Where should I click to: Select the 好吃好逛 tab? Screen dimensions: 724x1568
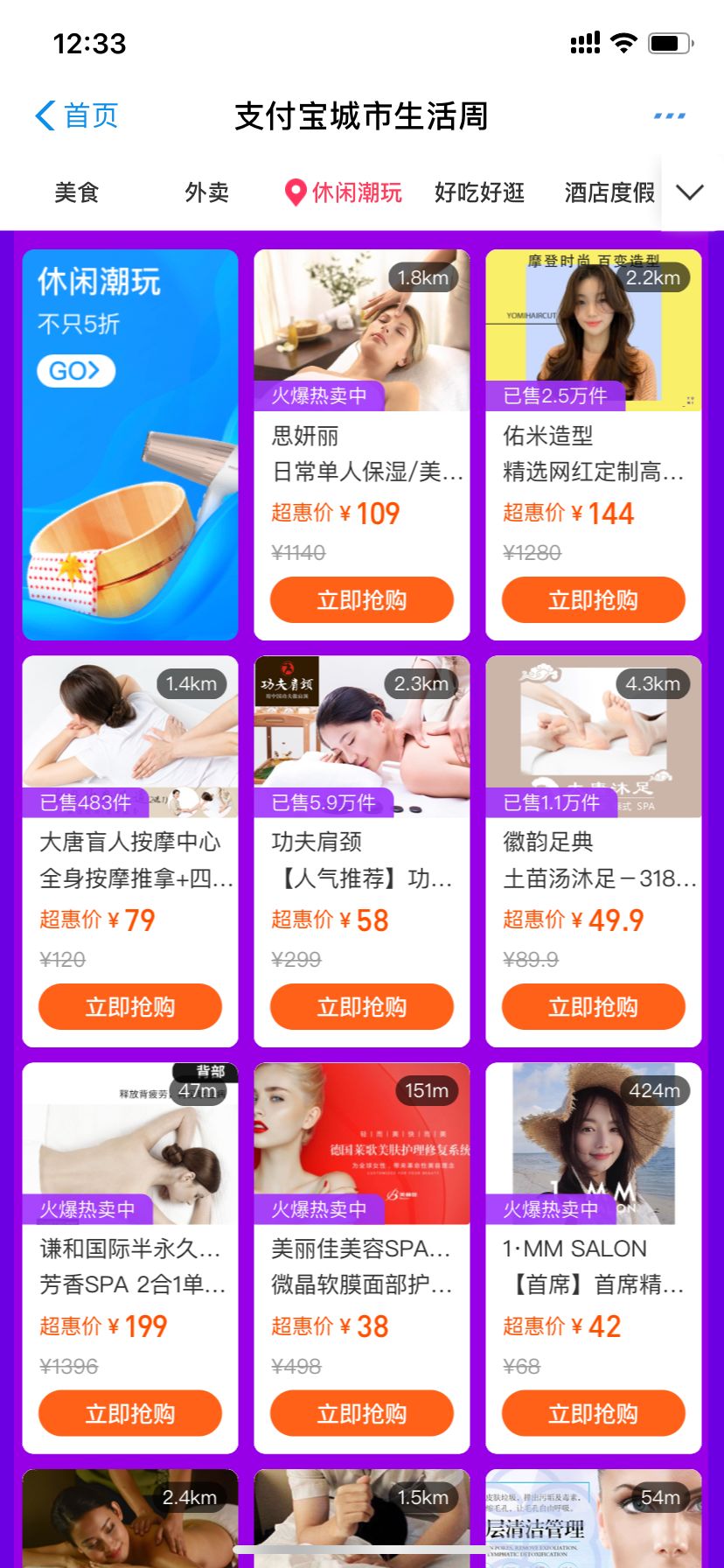tap(479, 192)
